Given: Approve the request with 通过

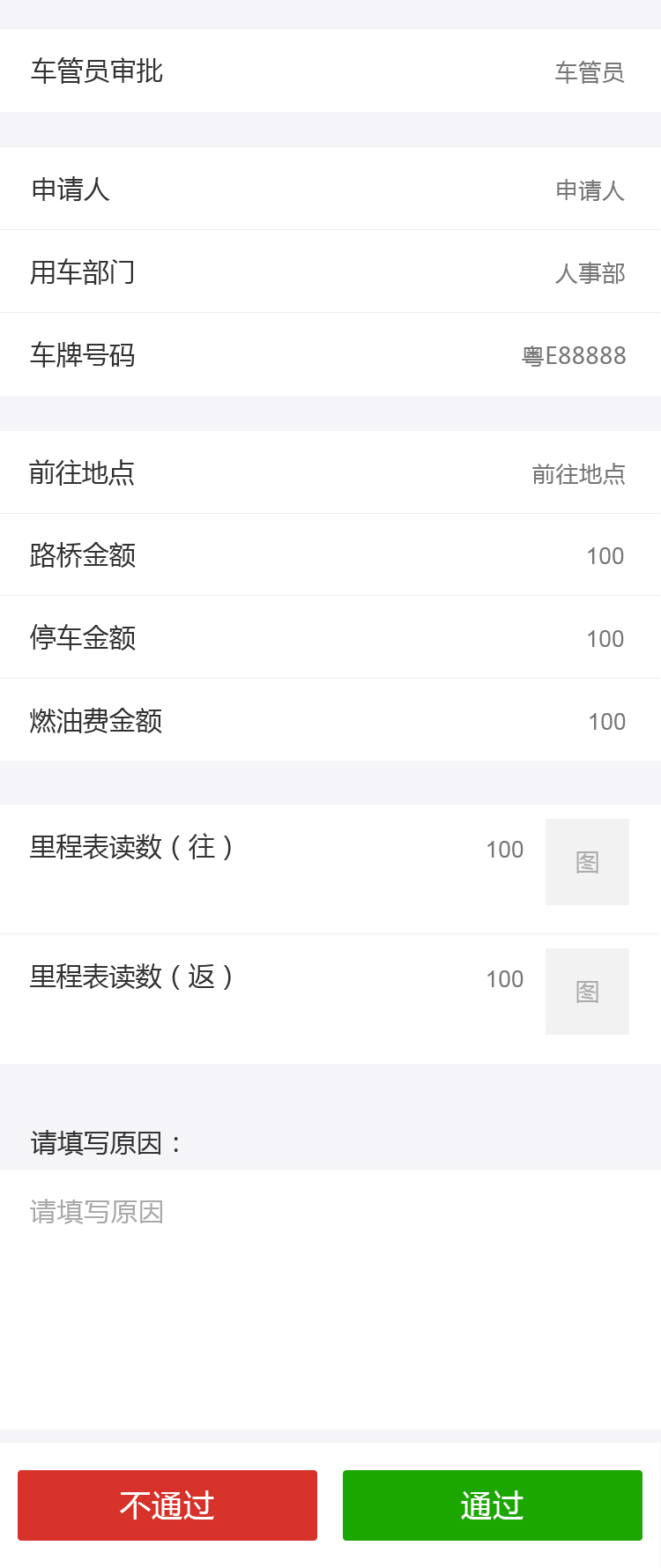Looking at the screenshot, I should [x=492, y=1505].
